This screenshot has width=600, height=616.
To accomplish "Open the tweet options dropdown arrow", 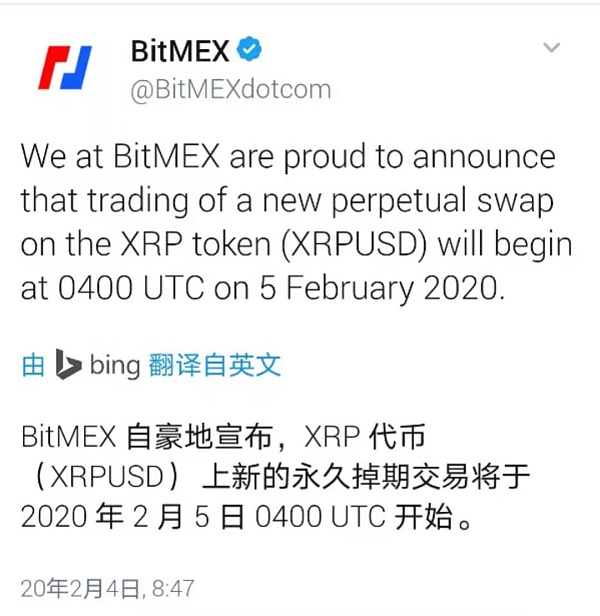I will 552,48.
